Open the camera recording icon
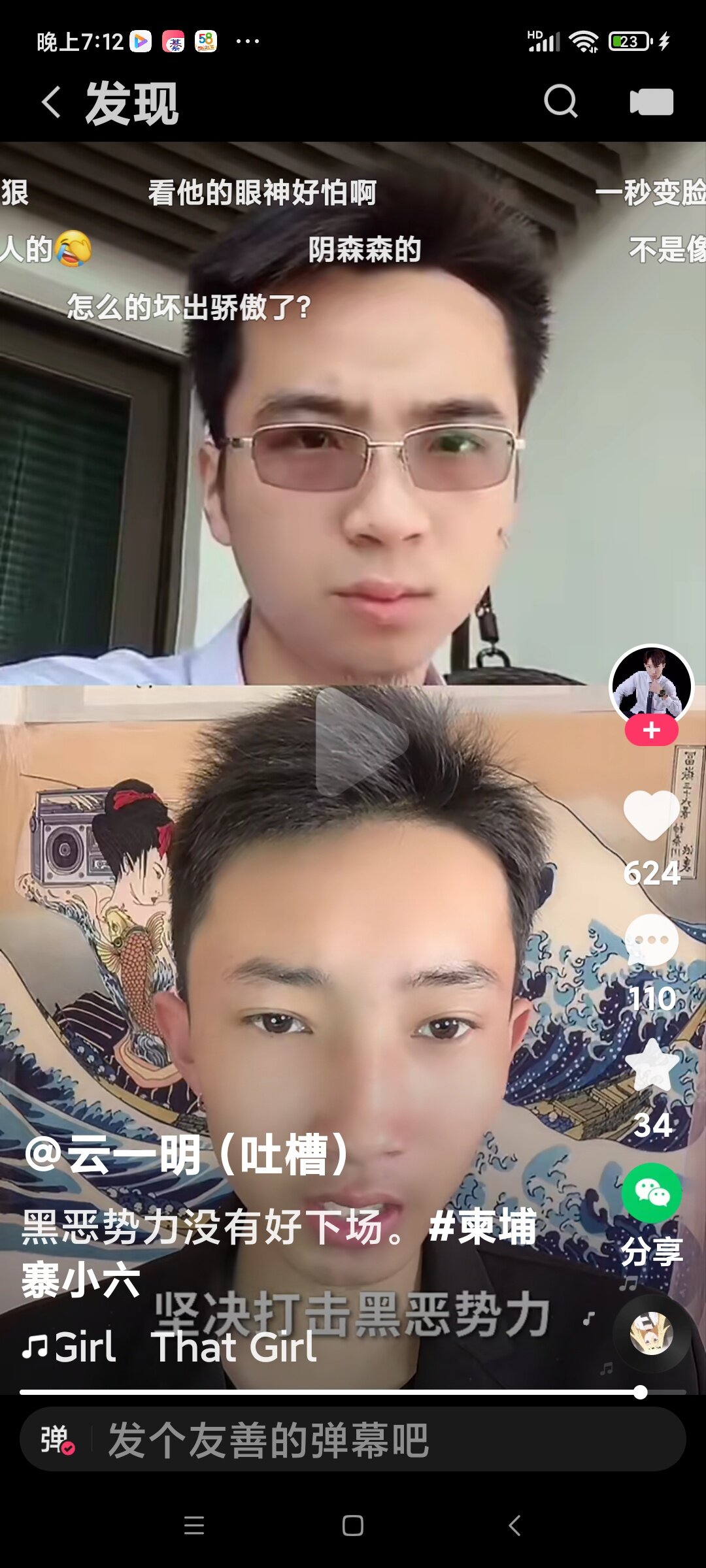 [651, 102]
